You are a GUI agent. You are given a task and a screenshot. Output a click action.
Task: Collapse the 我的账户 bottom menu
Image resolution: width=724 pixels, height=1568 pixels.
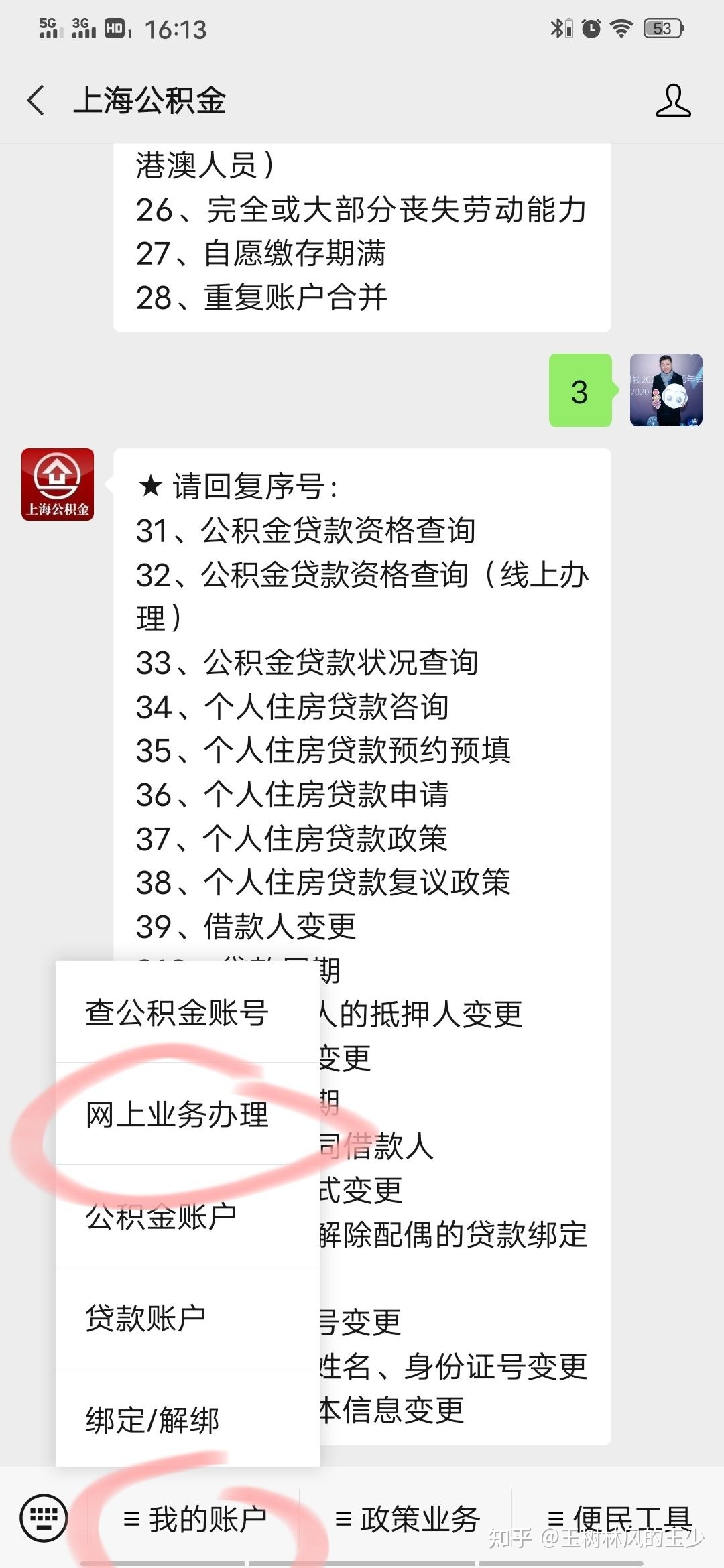196,1519
